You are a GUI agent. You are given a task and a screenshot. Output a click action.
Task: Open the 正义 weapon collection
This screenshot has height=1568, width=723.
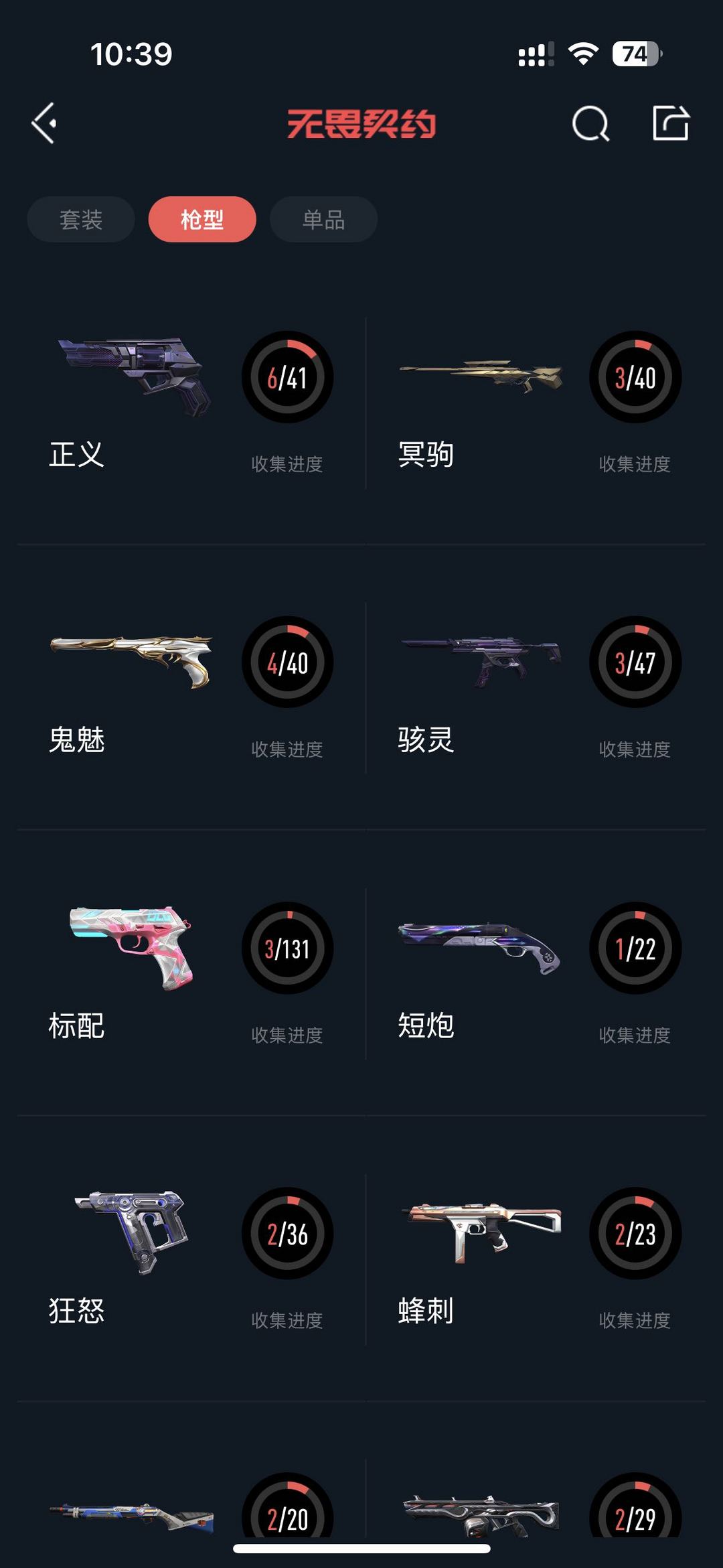point(191,403)
